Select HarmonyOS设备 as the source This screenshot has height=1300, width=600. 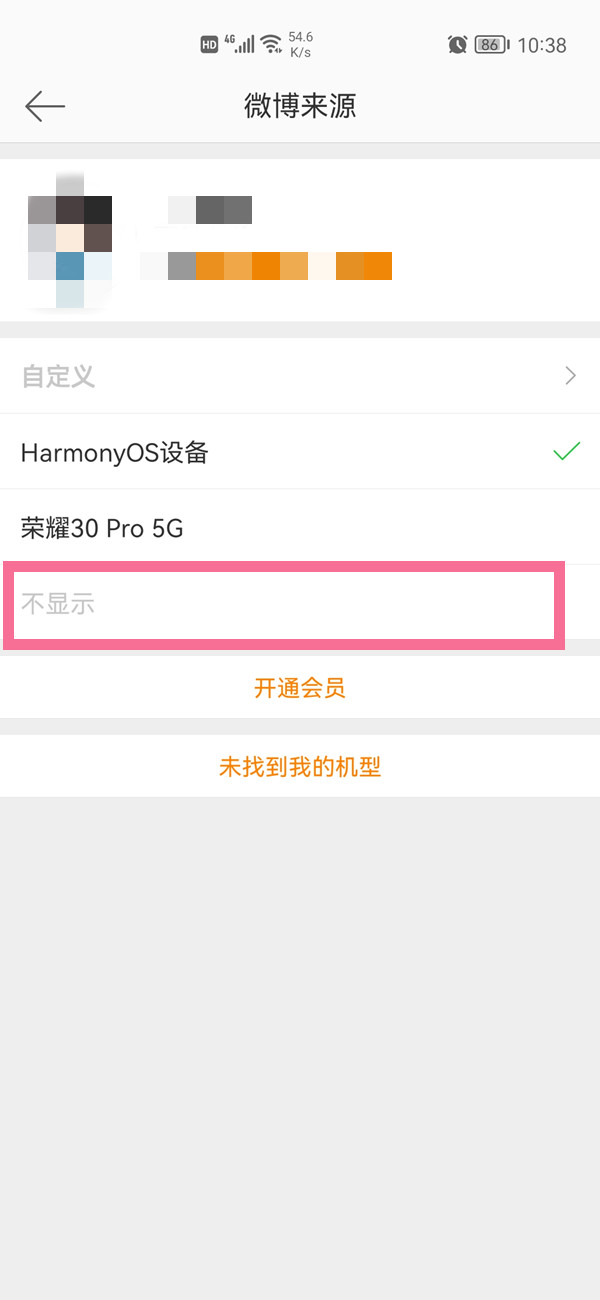[300, 452]
